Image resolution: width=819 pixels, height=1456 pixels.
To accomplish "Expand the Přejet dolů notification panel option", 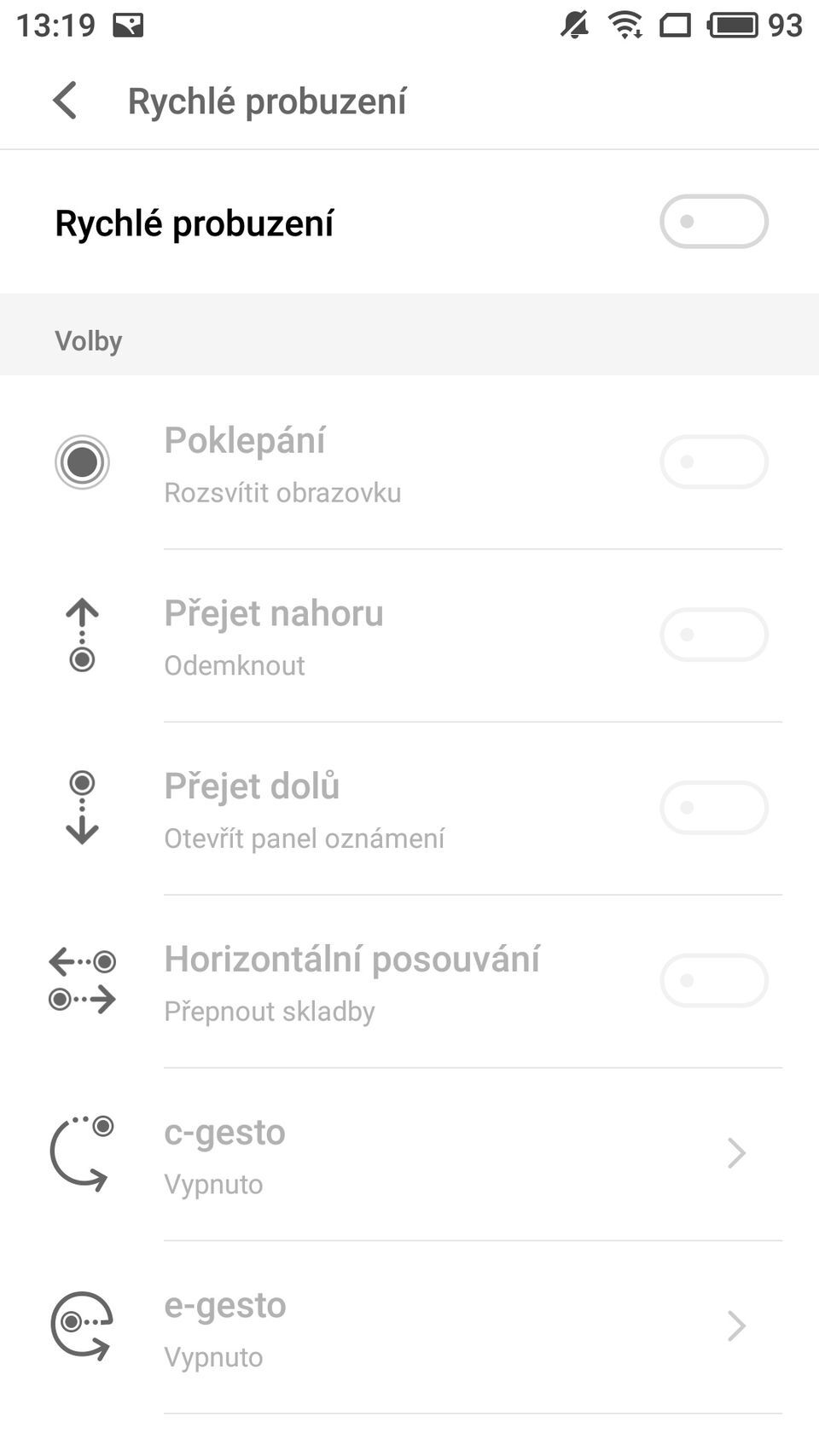I will click(x=713, y=807).
